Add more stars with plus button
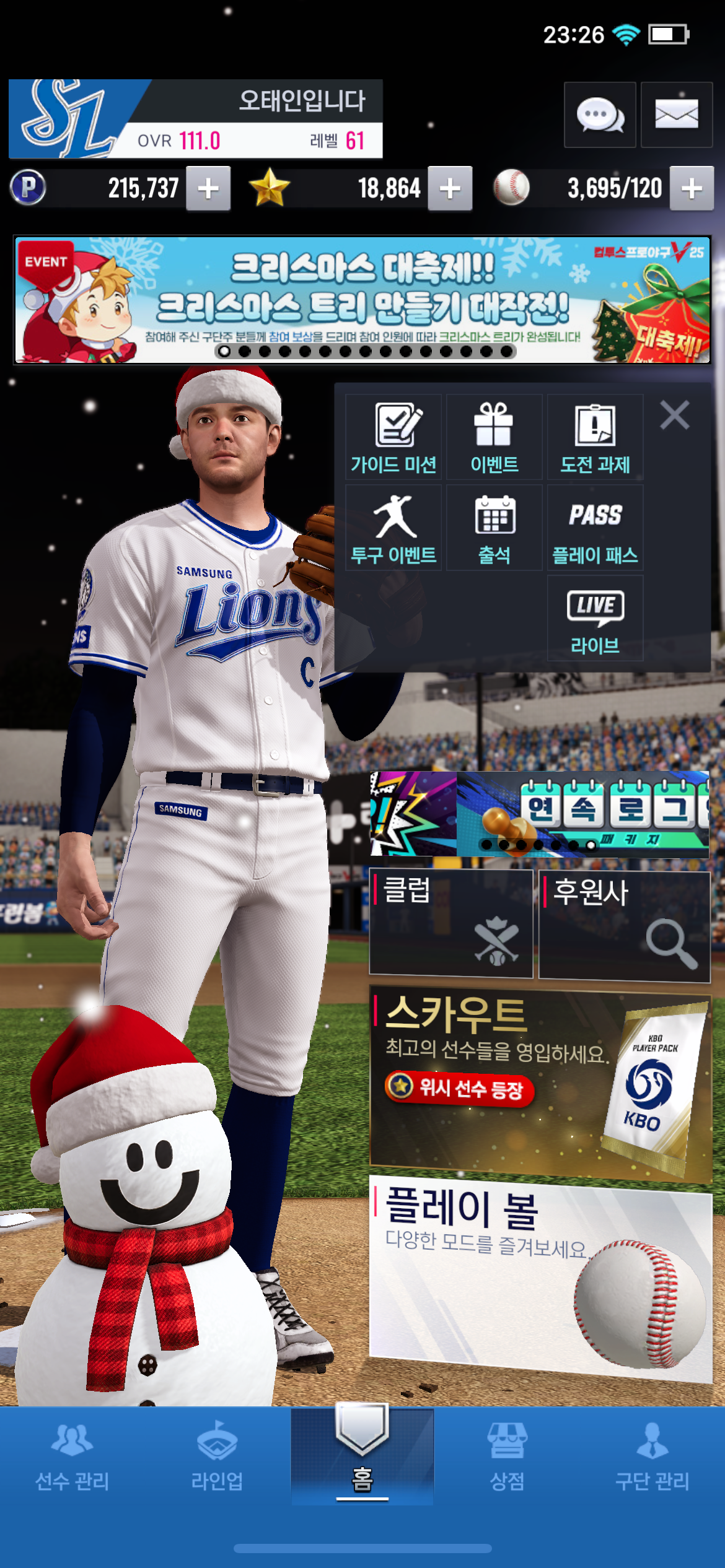Image resolution: width=725 pixels, height=1568 pixels. 450,188
